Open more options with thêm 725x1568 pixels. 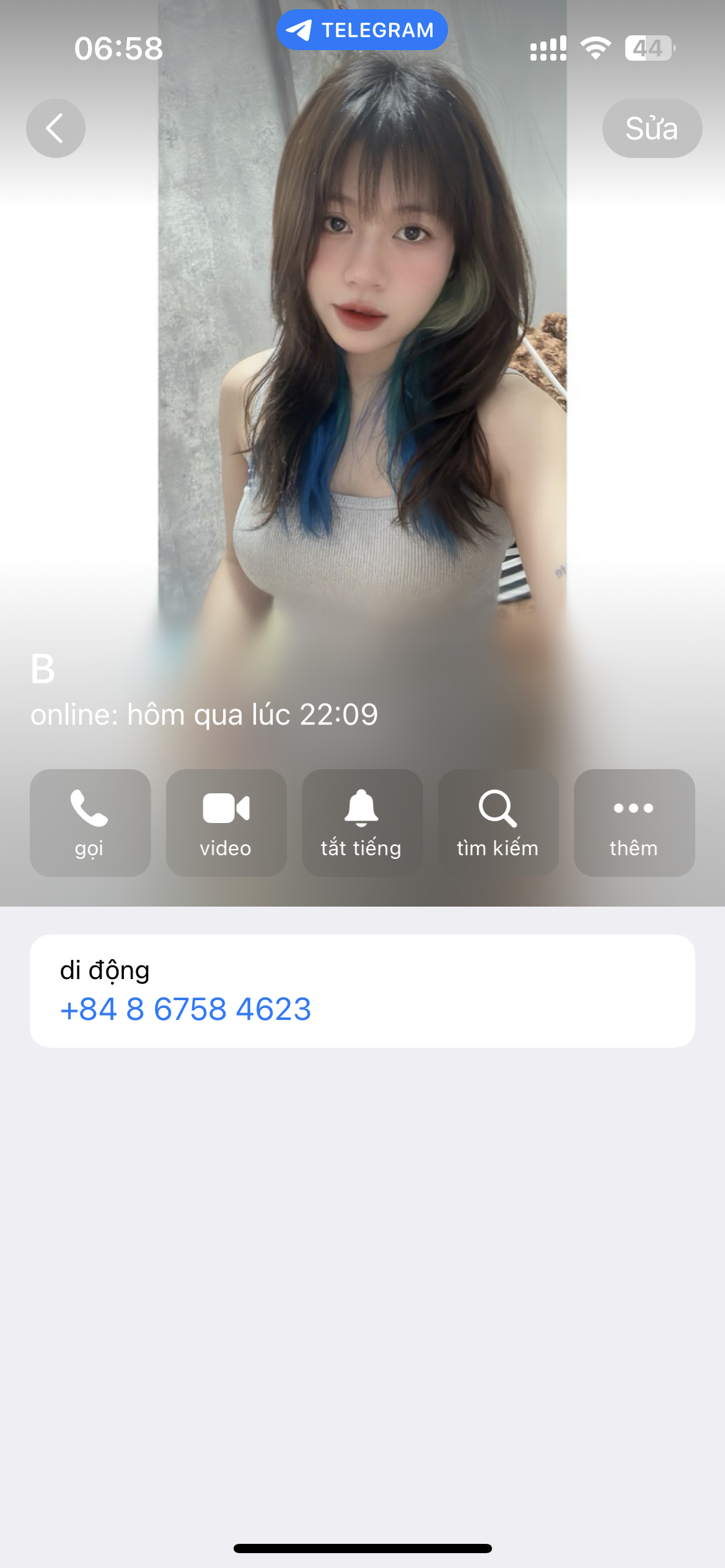pos(634,822)
